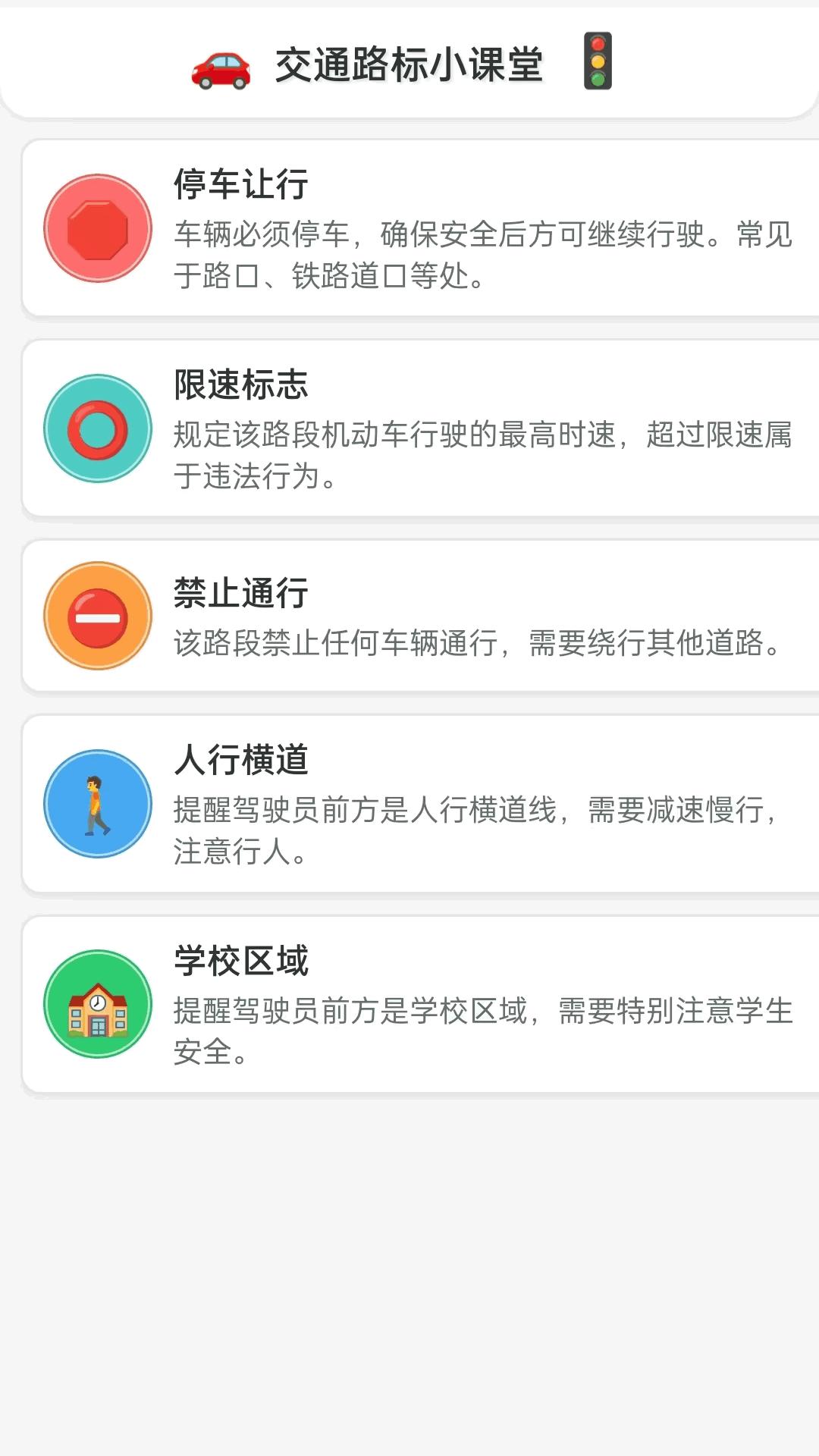This screenshot has width=819, height=1456.
Task: Tap the no-entry sign icon for 禁止通行
Action: click(x=97, y=616)
